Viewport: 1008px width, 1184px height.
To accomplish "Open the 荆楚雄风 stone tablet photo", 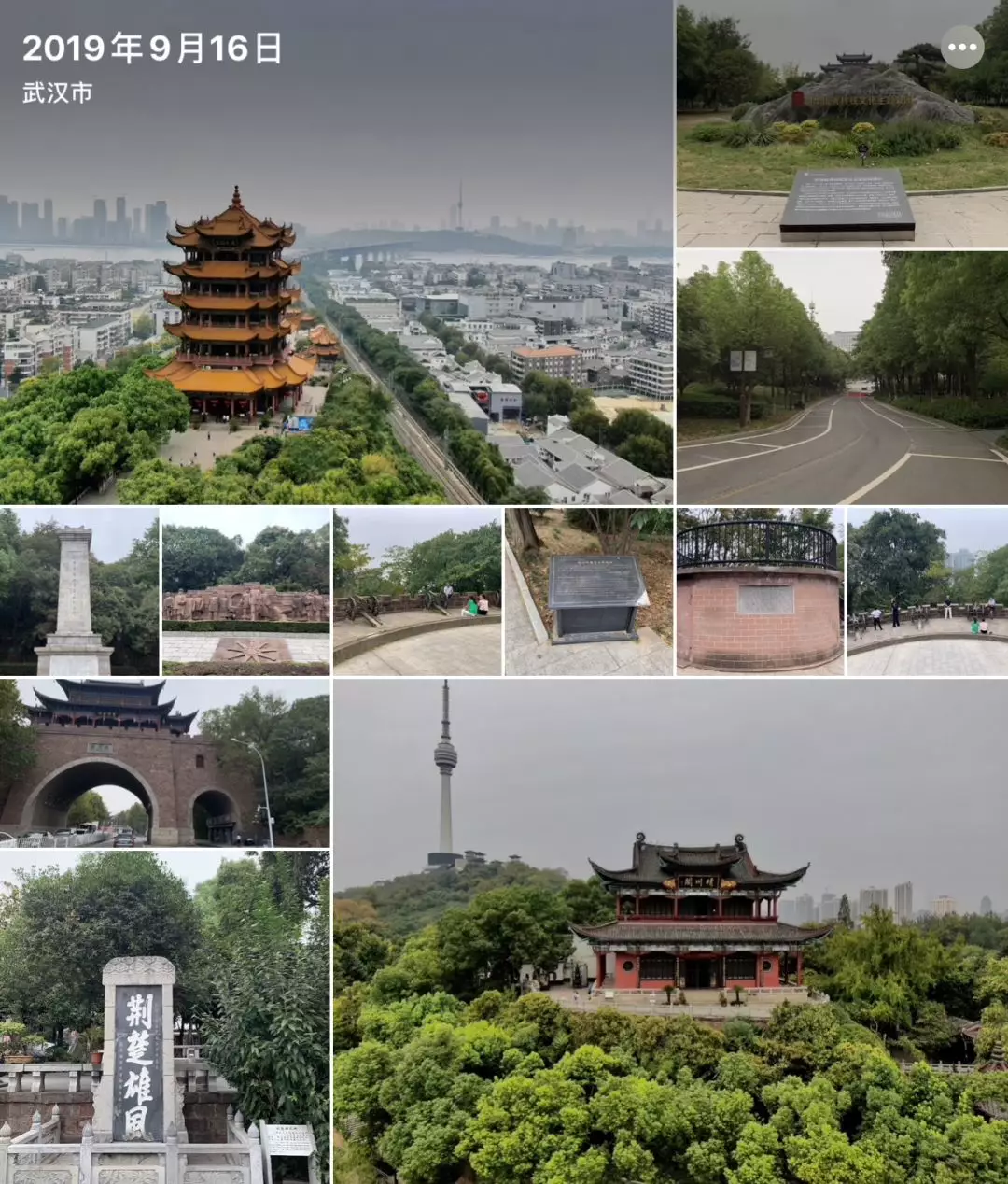I will coord(164,1018).
